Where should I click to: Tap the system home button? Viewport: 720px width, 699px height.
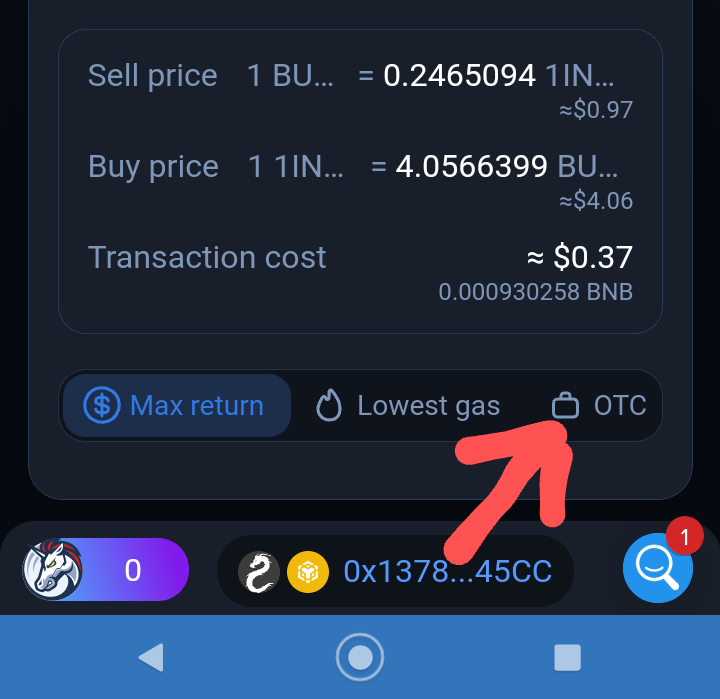(360, 657)
